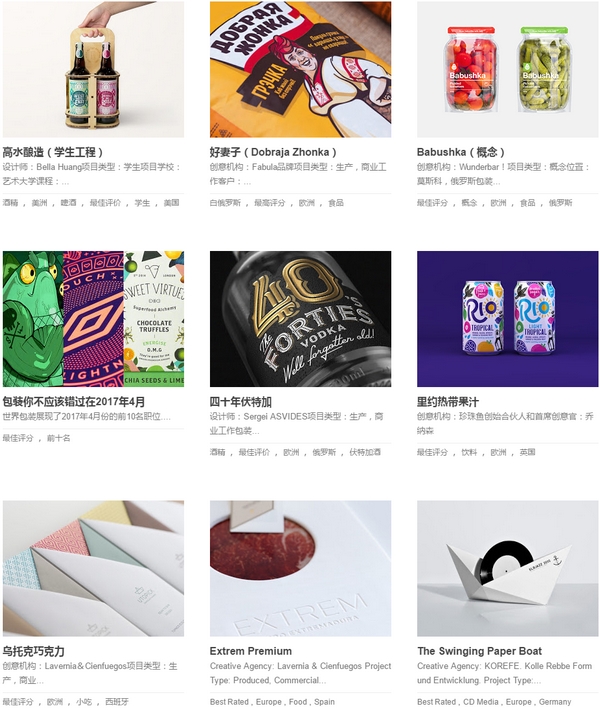Filter by the 白俄罗斯 tag
This screenshot has height=710, width=600.
225,203
